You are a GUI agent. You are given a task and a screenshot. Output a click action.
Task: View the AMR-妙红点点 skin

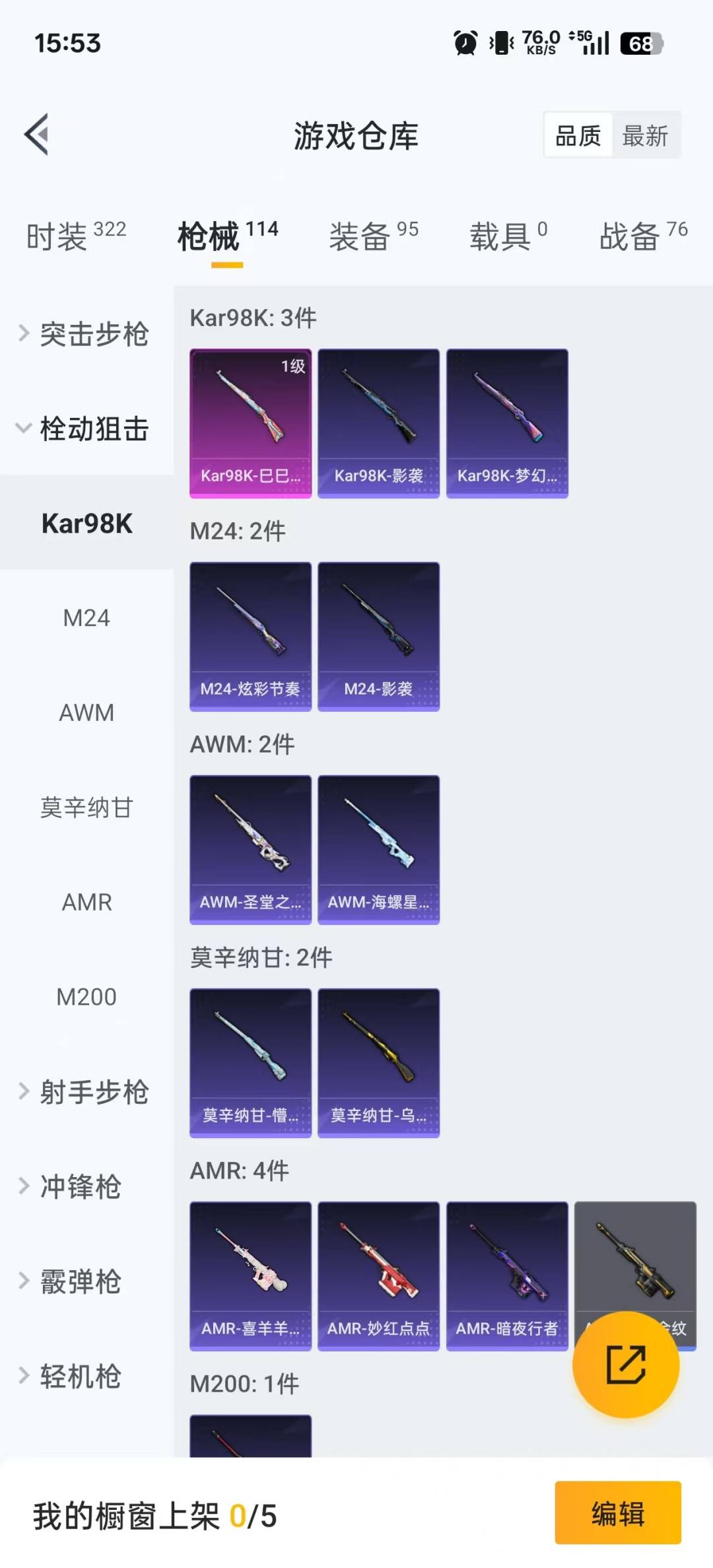[x=378, y=1276]
